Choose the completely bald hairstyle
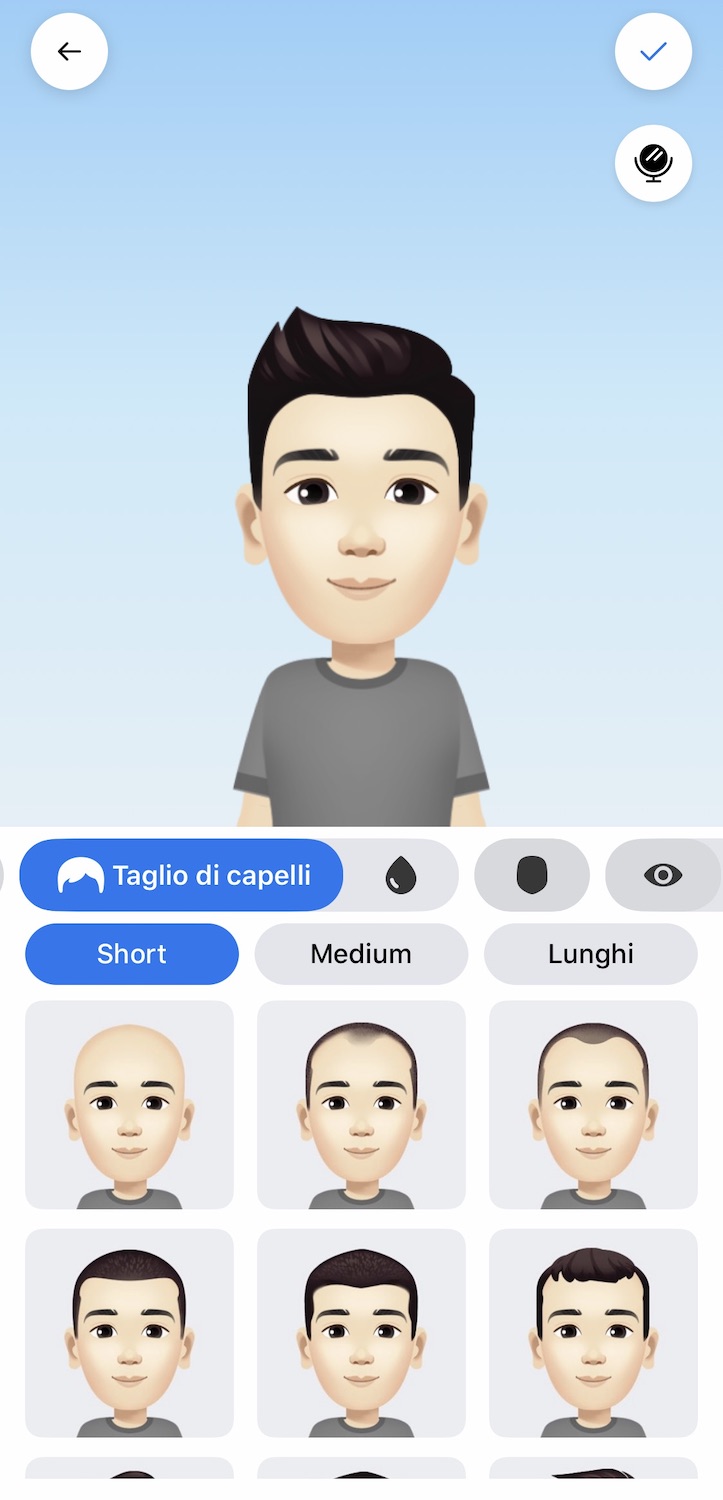This screenshot has height=1500, width=723. (x=129, y=1105)
